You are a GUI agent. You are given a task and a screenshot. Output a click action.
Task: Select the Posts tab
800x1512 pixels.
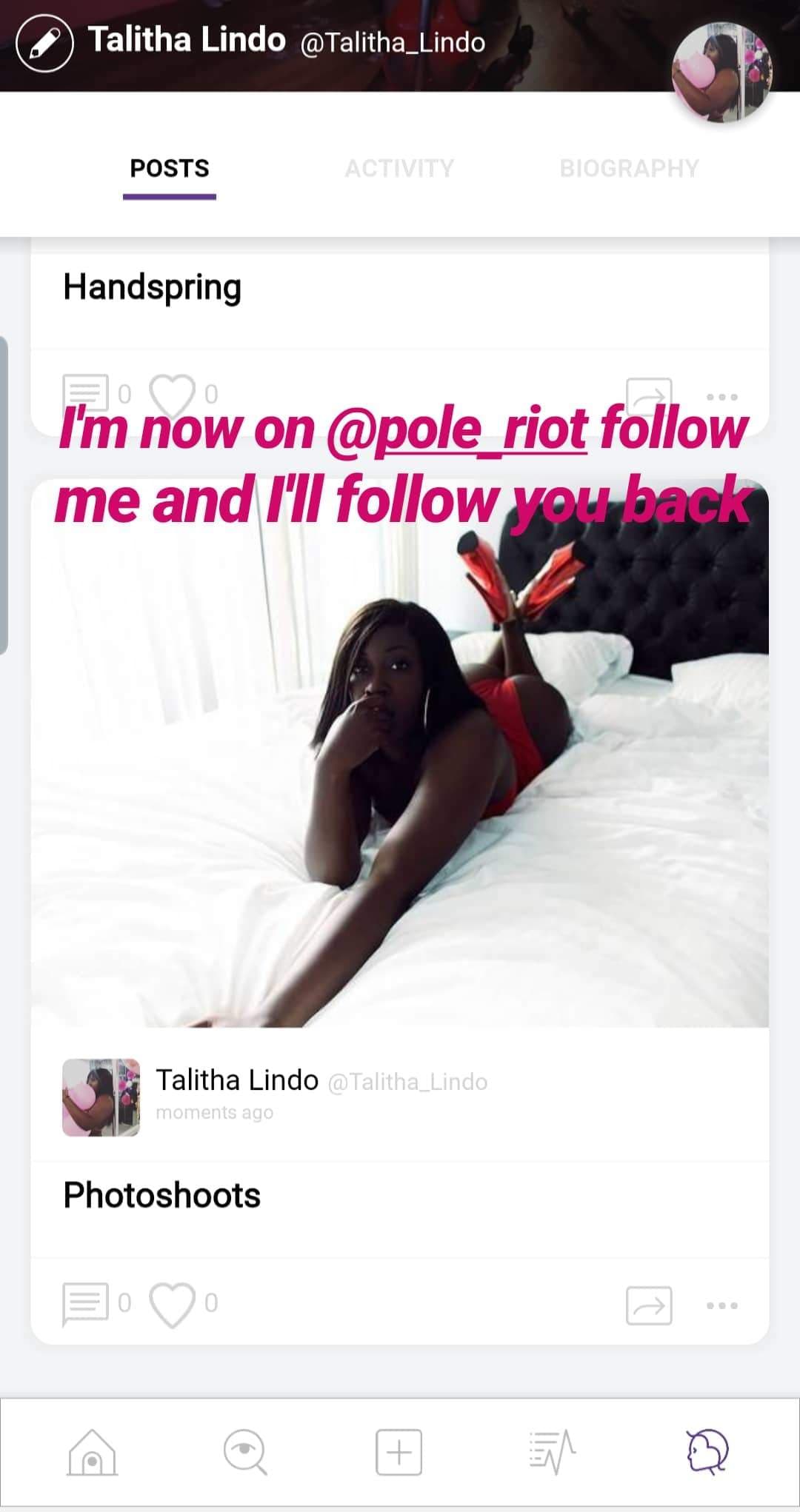tap(170, 168)
